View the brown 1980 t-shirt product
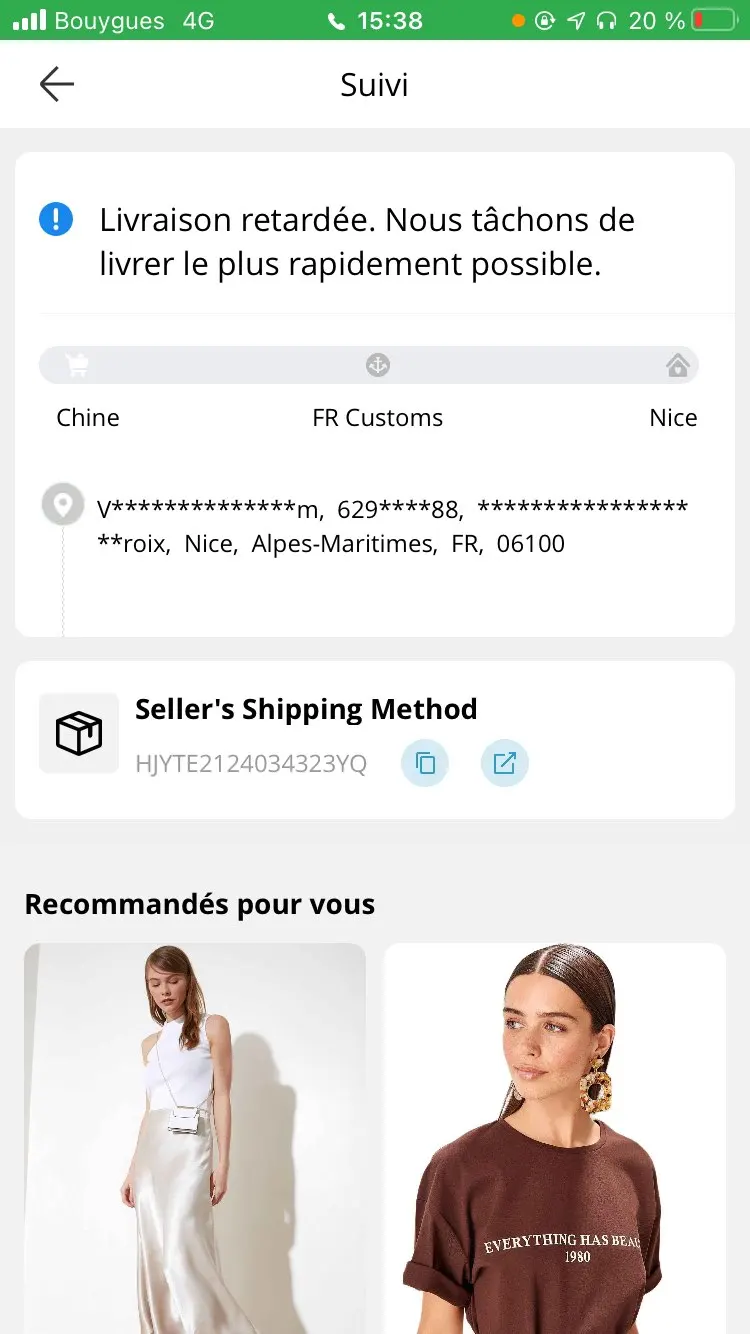This screenshot has height=1334, width=750. (x=555, y=1138)
